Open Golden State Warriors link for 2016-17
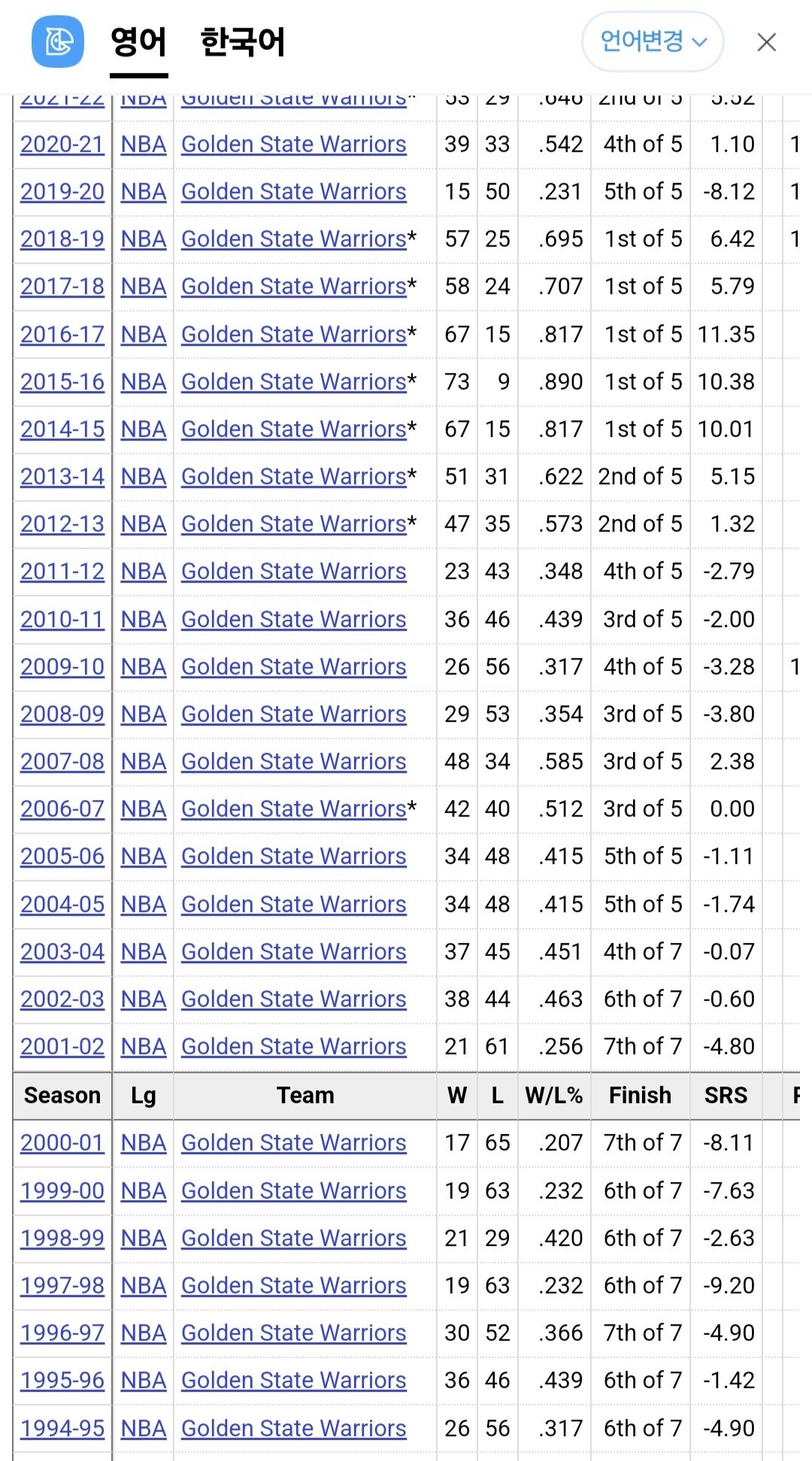Viewport: 812px width, 1461px height. point(294,334)
